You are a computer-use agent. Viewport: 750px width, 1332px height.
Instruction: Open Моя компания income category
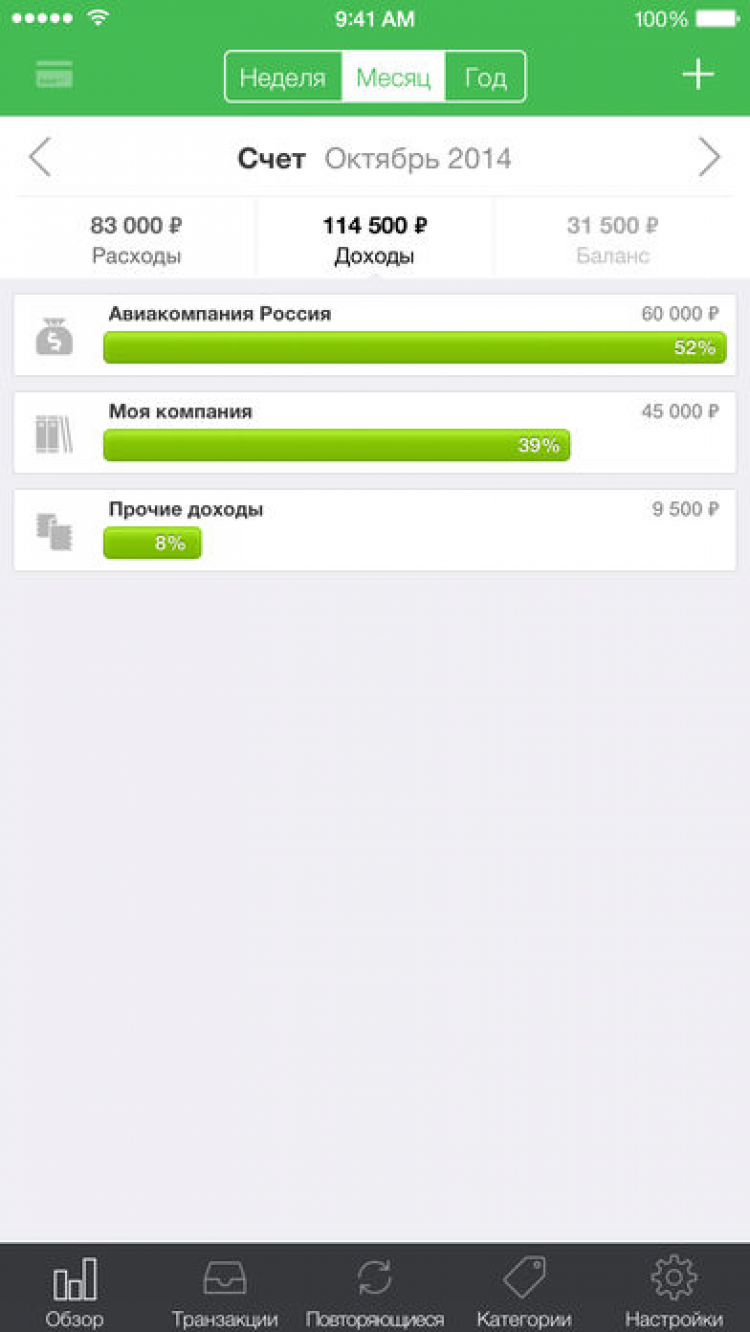point(375,433)
